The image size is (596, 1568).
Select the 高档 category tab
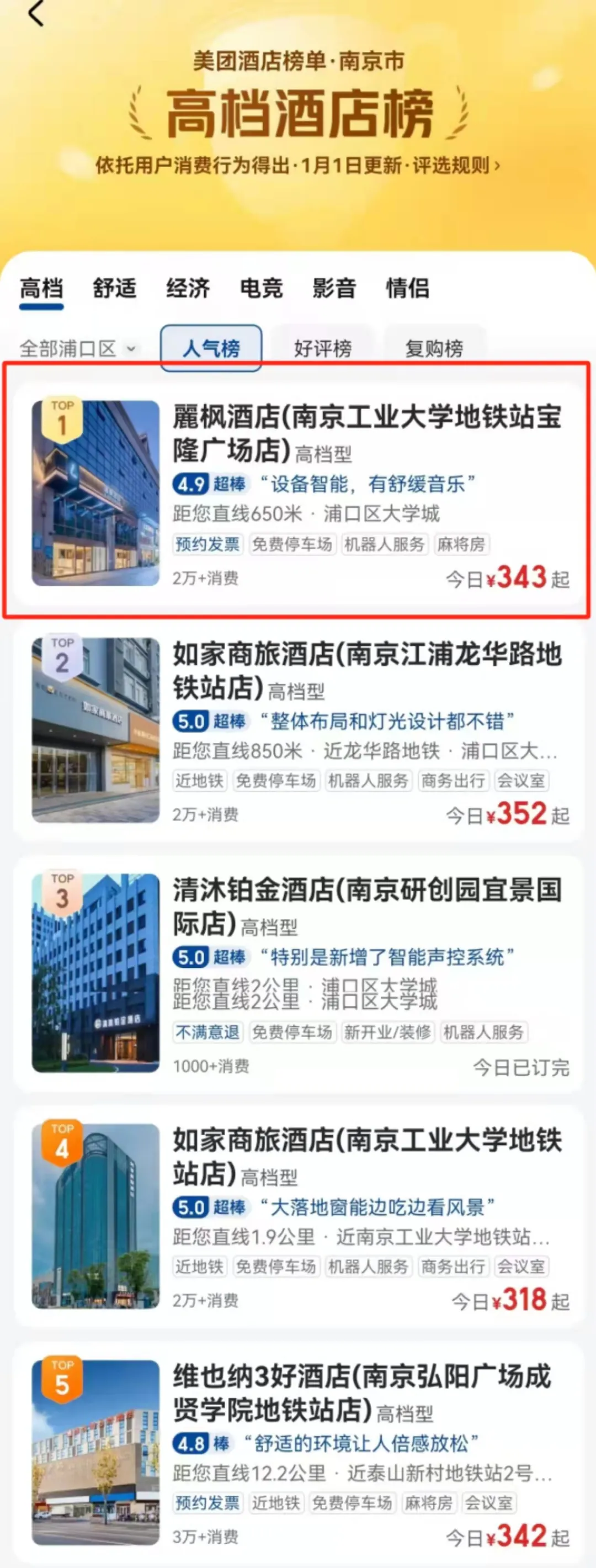coord(41,289)
